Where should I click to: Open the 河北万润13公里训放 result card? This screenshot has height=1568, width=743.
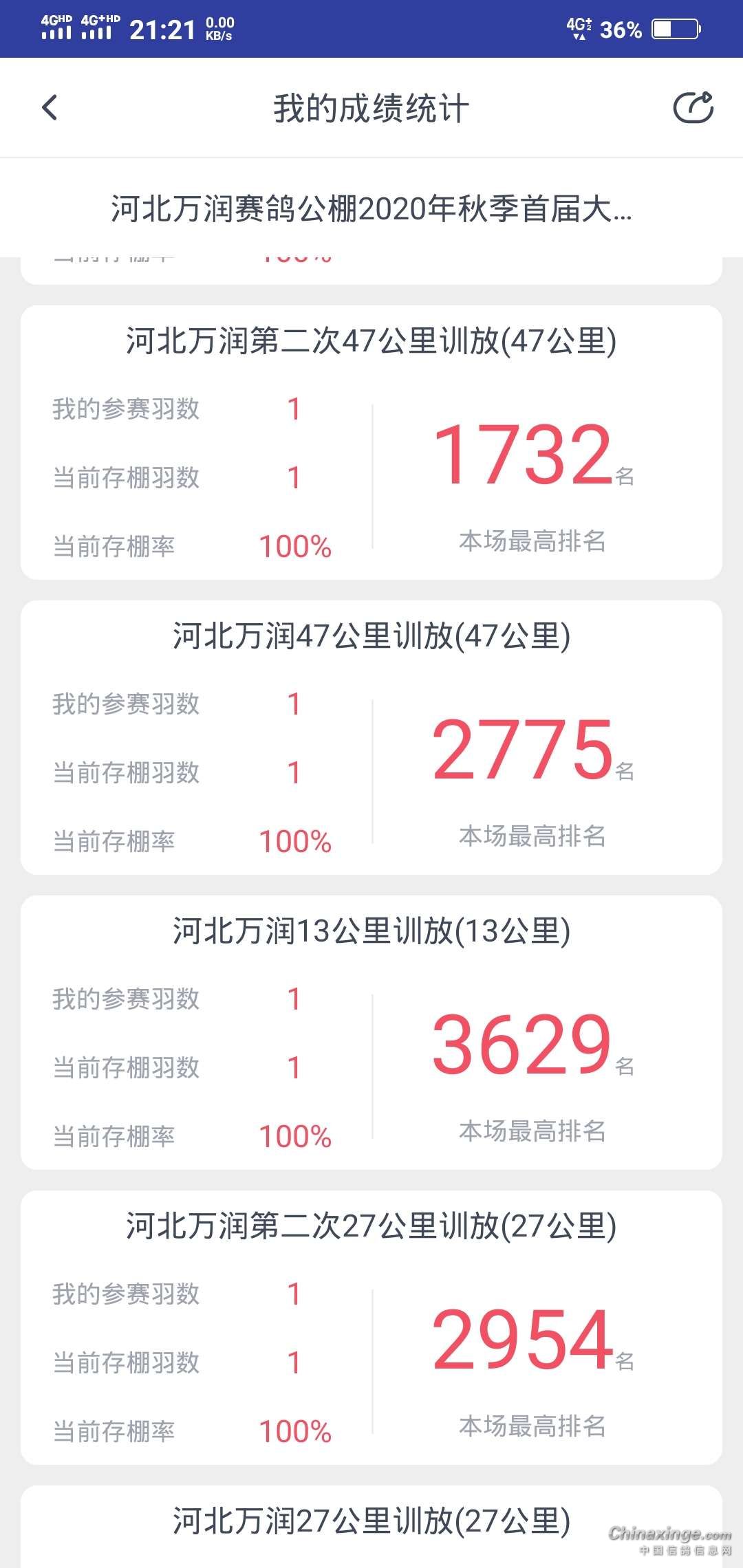tap(371, 1032)
